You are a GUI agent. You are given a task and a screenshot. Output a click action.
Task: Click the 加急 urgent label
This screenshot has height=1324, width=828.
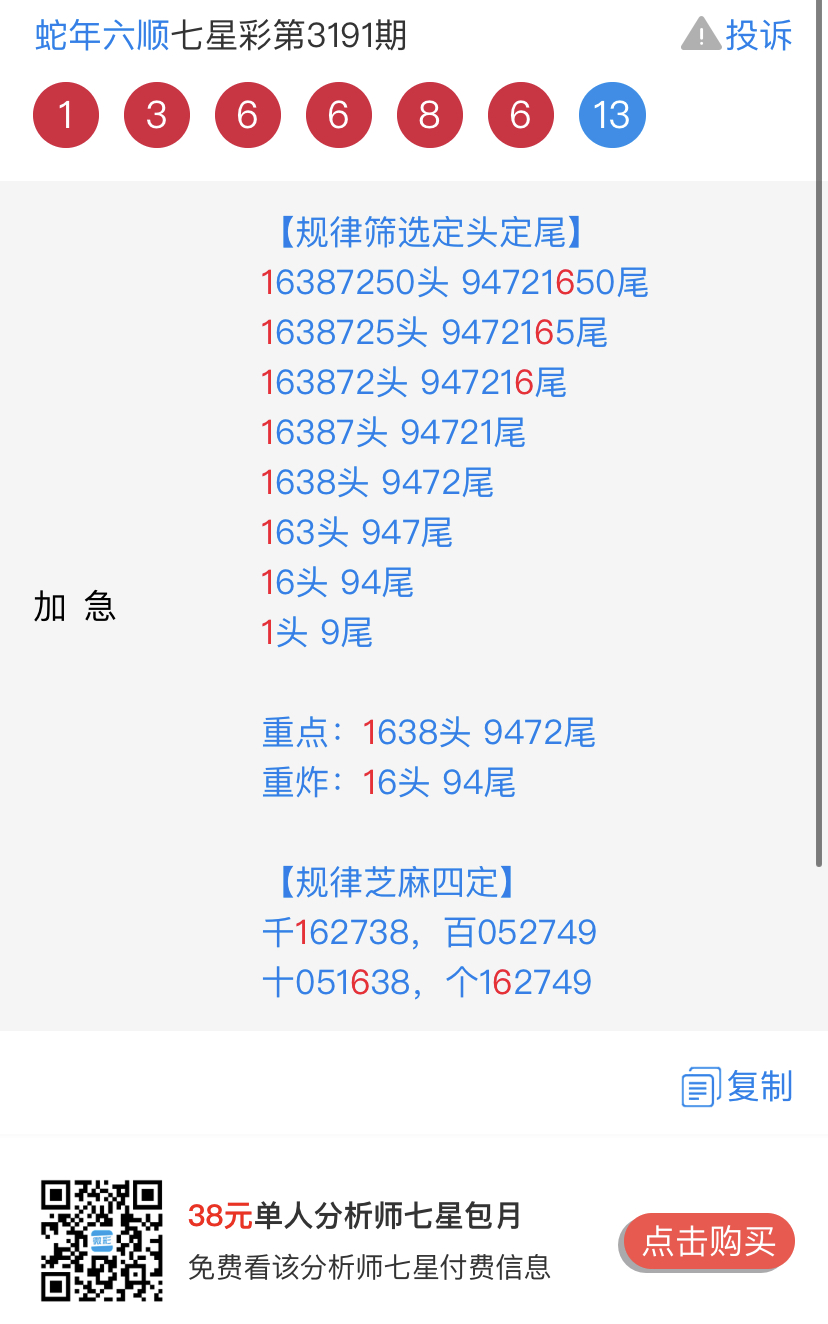tap(74, 606)
